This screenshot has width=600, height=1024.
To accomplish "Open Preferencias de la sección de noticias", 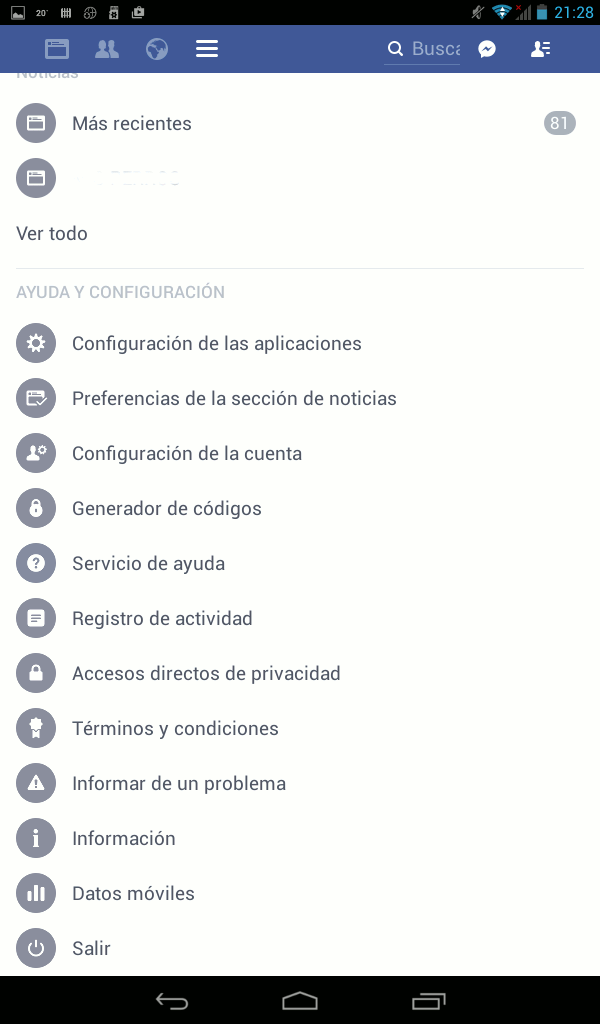I will coord(234,399).
